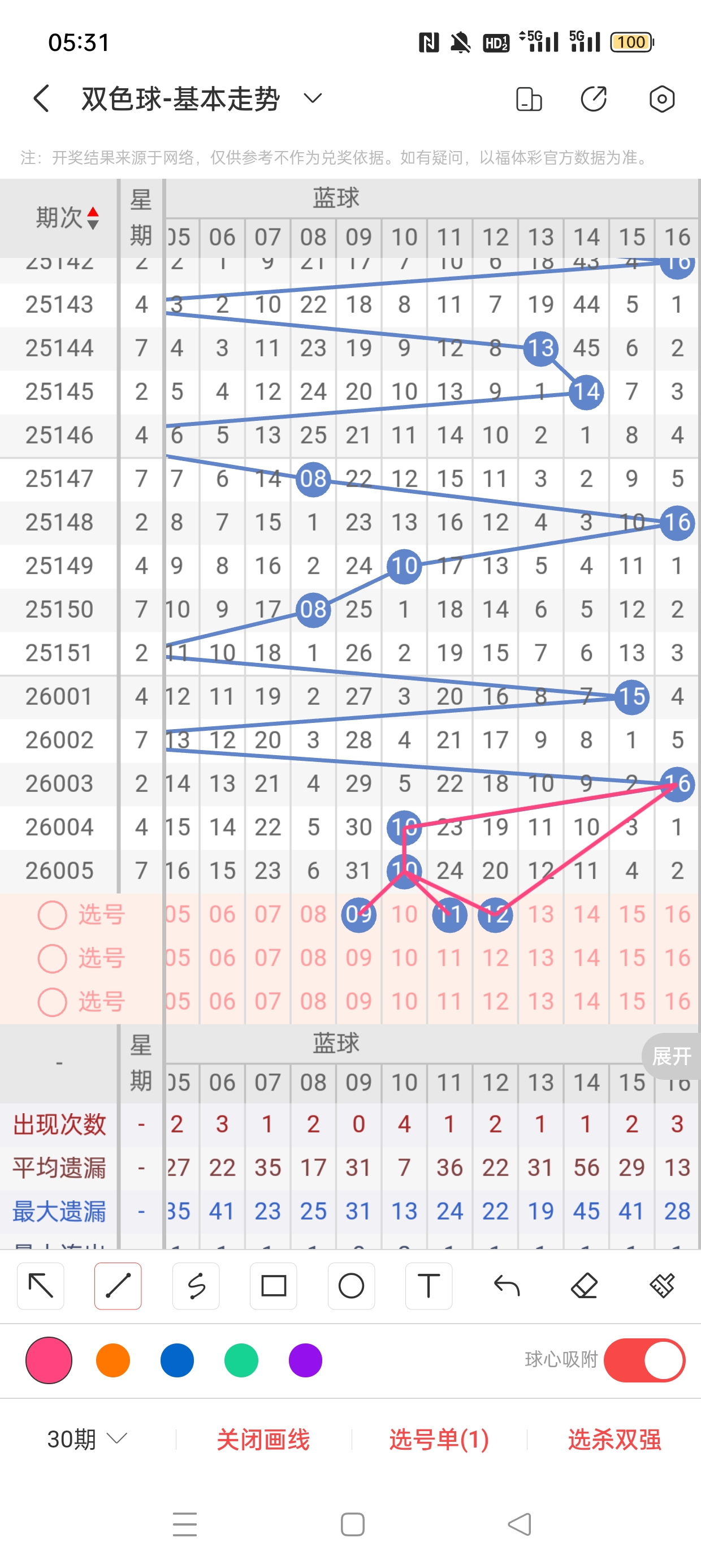Select the straight line drawing tool
This screenshot has height=1568, width=701.
pyautogui.click(x=118, y=1286)
